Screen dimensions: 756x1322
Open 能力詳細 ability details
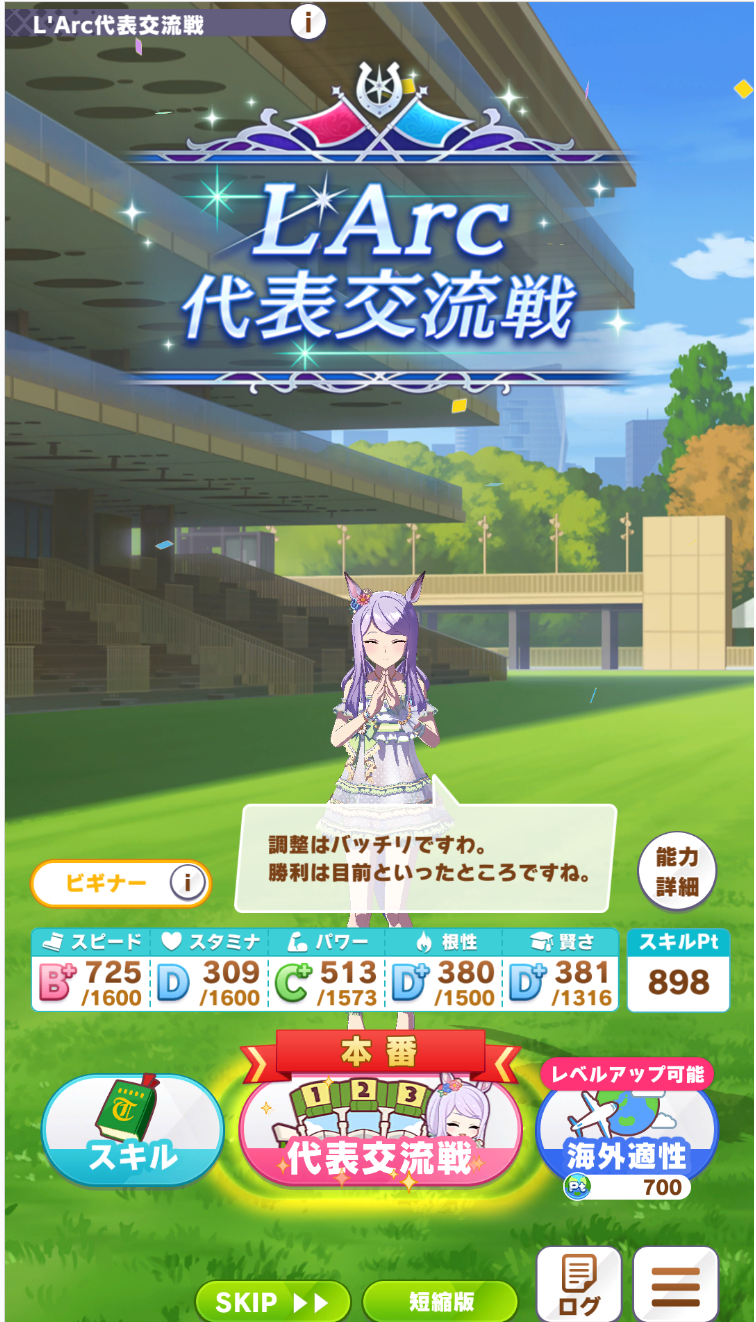click(678, 871)
